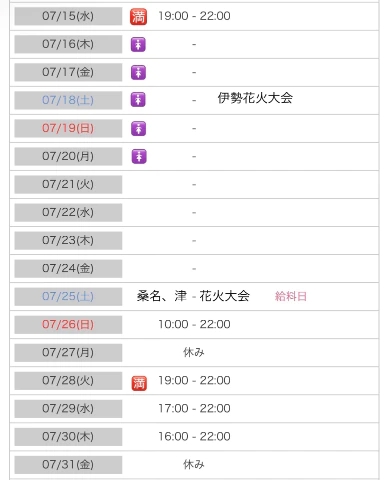Open the 07/28 19:00 - 22:00 shift
The image size is (388, 480).
click(194, 380)
